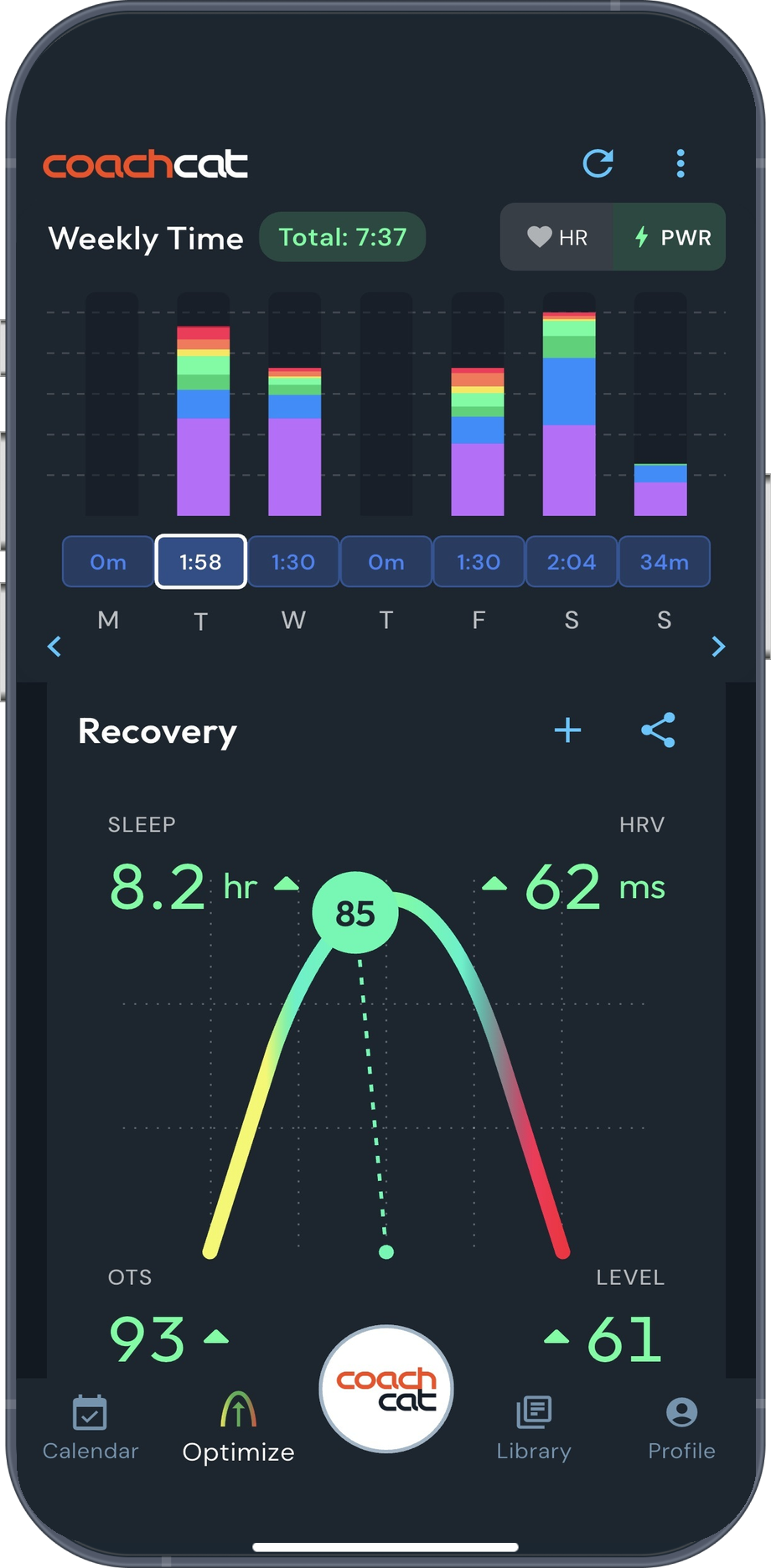Add a Recovery entry with the plus icon
771x1568 pixels.
coord(568,730)
